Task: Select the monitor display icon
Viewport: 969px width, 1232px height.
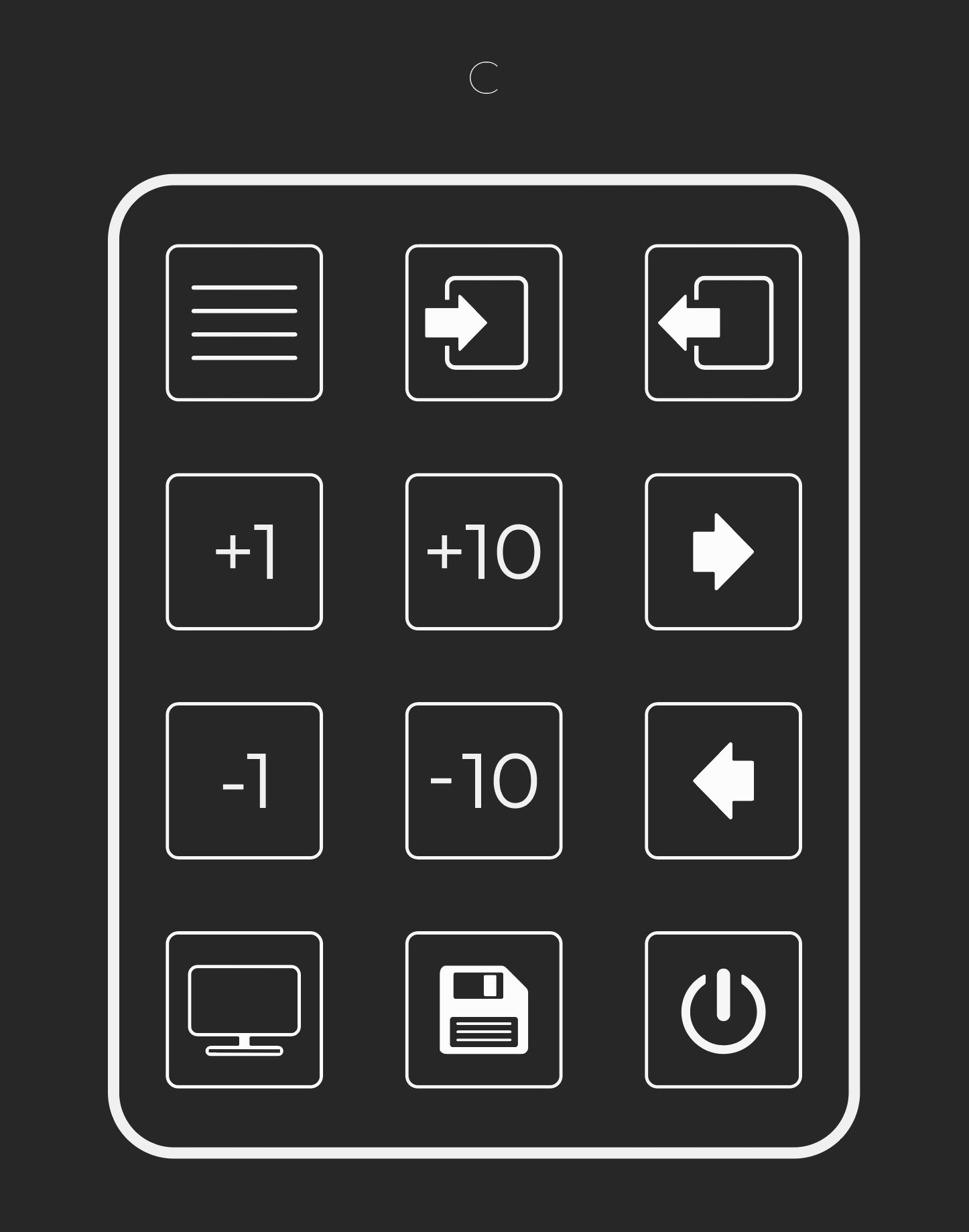Action: [x=244, y=1010]
